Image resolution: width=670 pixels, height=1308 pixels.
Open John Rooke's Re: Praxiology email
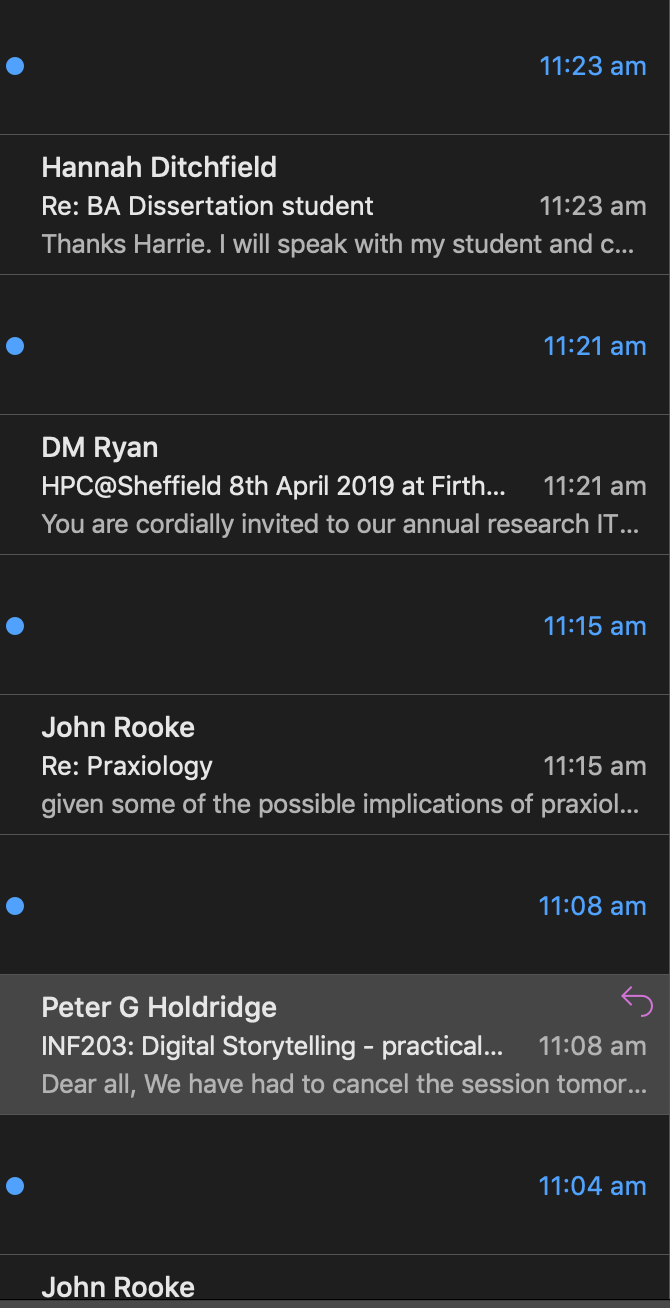[x=335, y=765]
